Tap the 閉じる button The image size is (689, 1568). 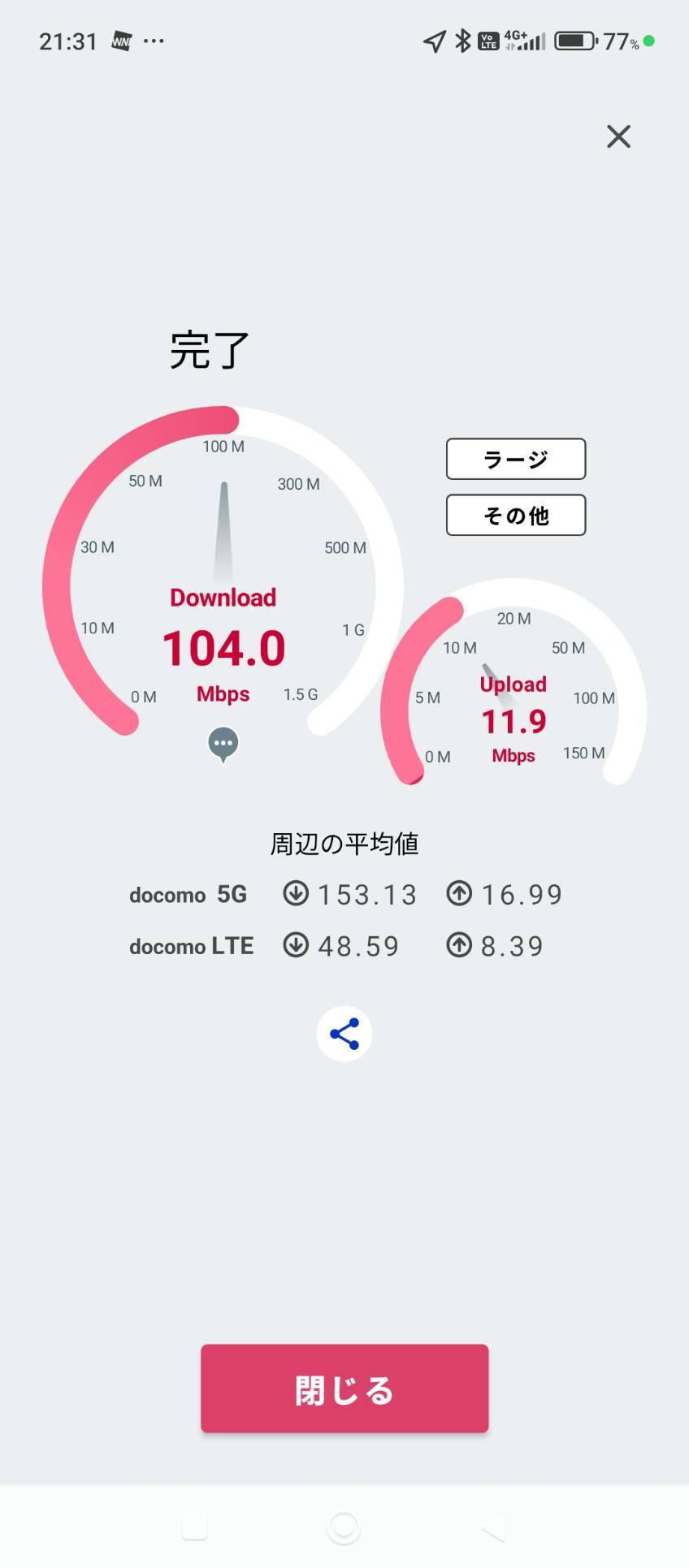point(344,1389)
